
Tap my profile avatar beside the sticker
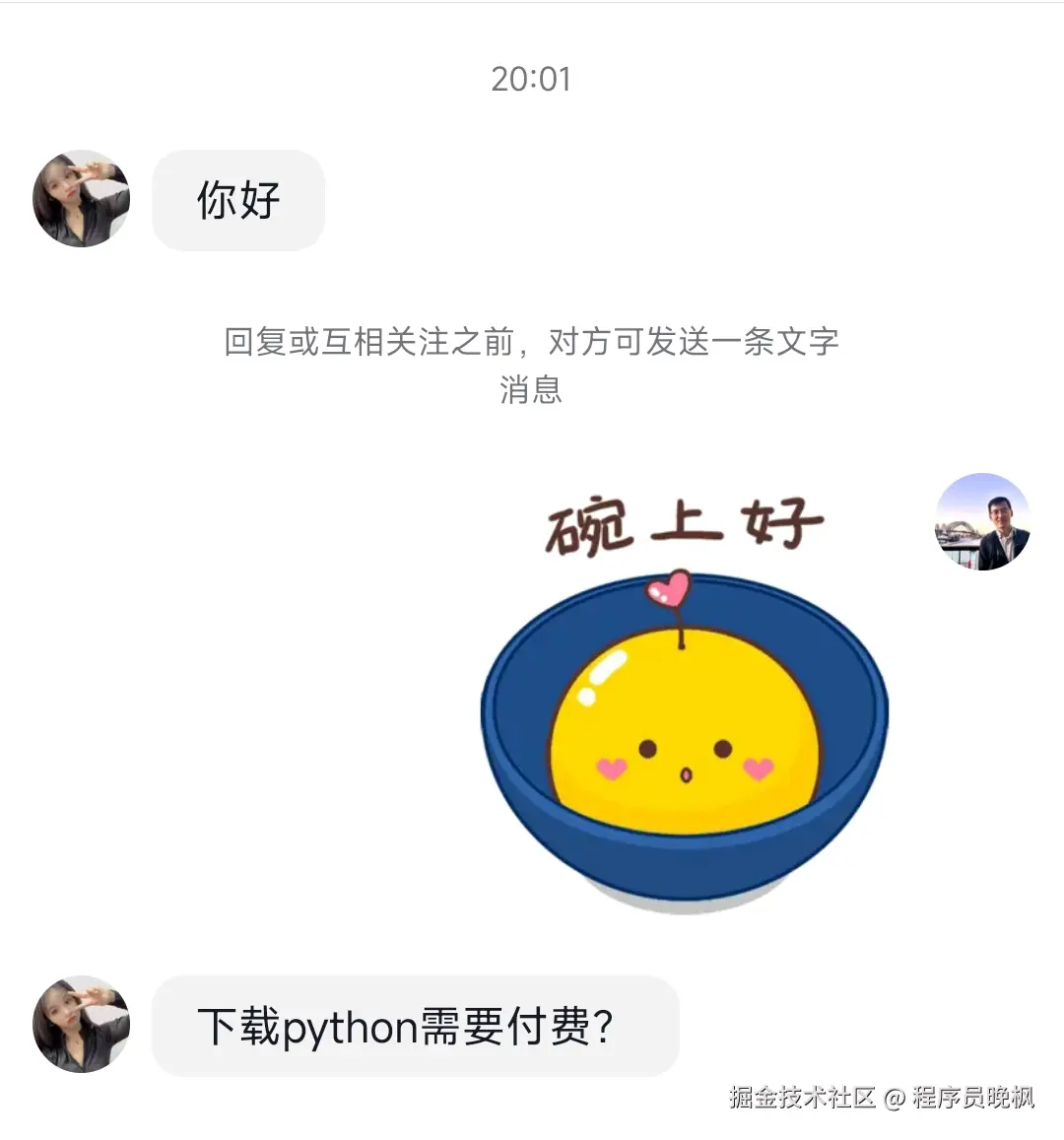coord(981,521)
